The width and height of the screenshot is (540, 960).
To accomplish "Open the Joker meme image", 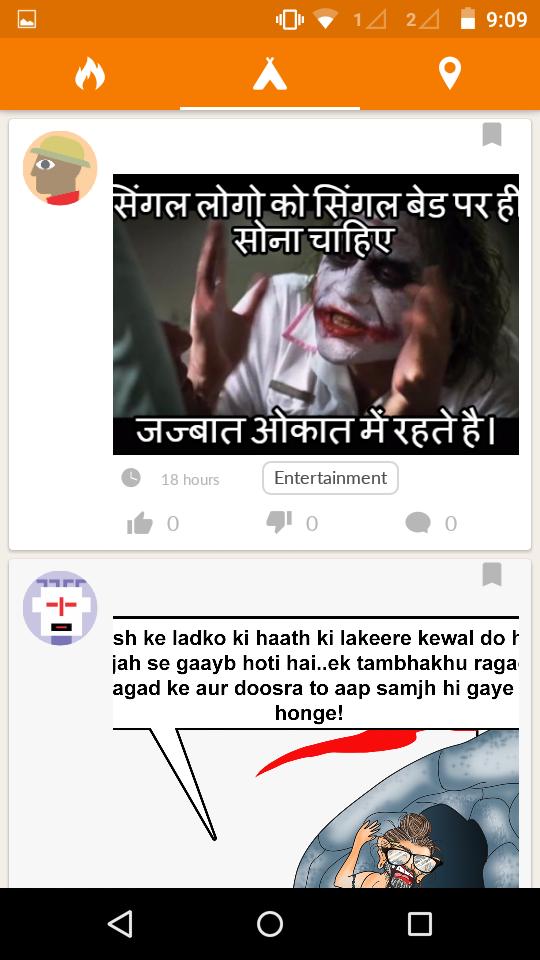I will pos(316,315).
